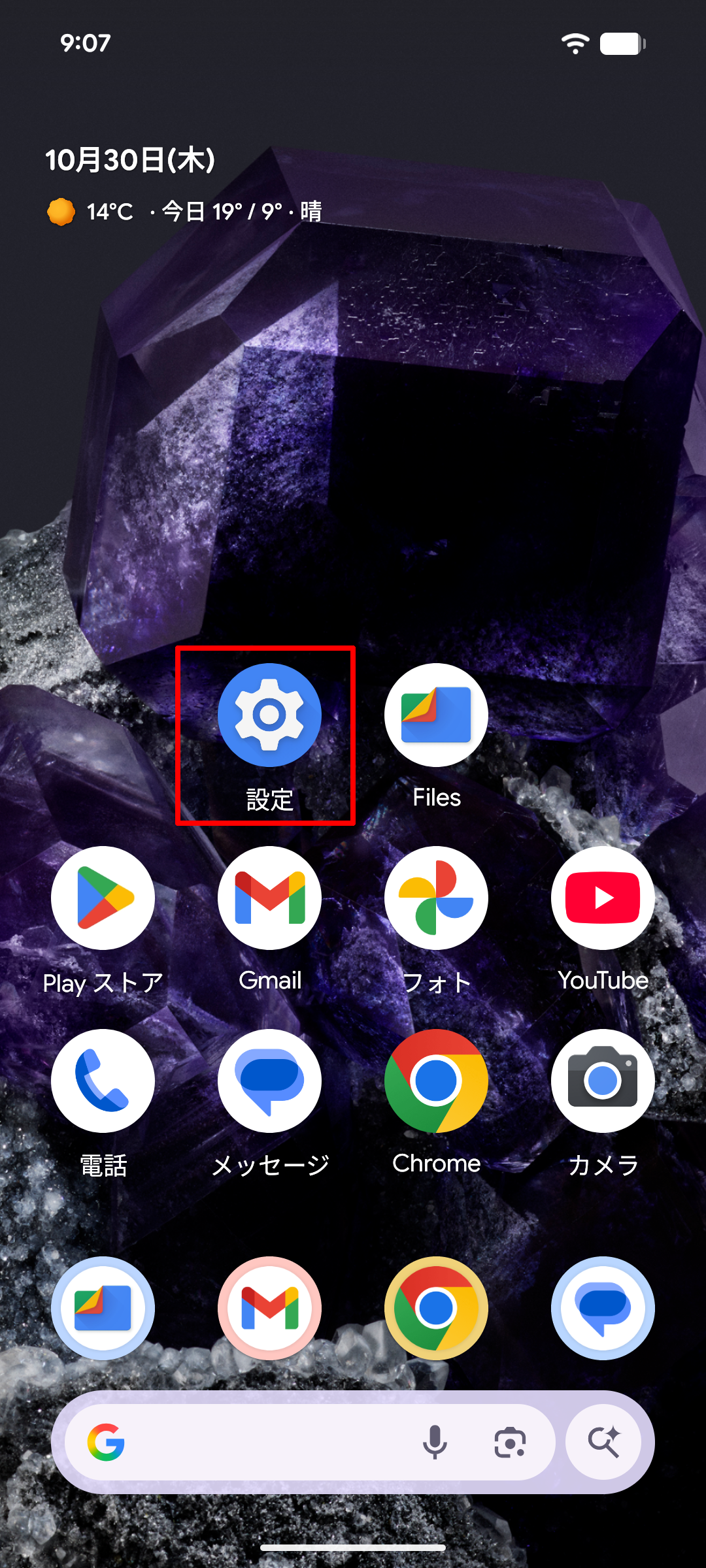Open Messages from the dock
This screenshot has height=1568, width=706.
[x=603, y=1309]
